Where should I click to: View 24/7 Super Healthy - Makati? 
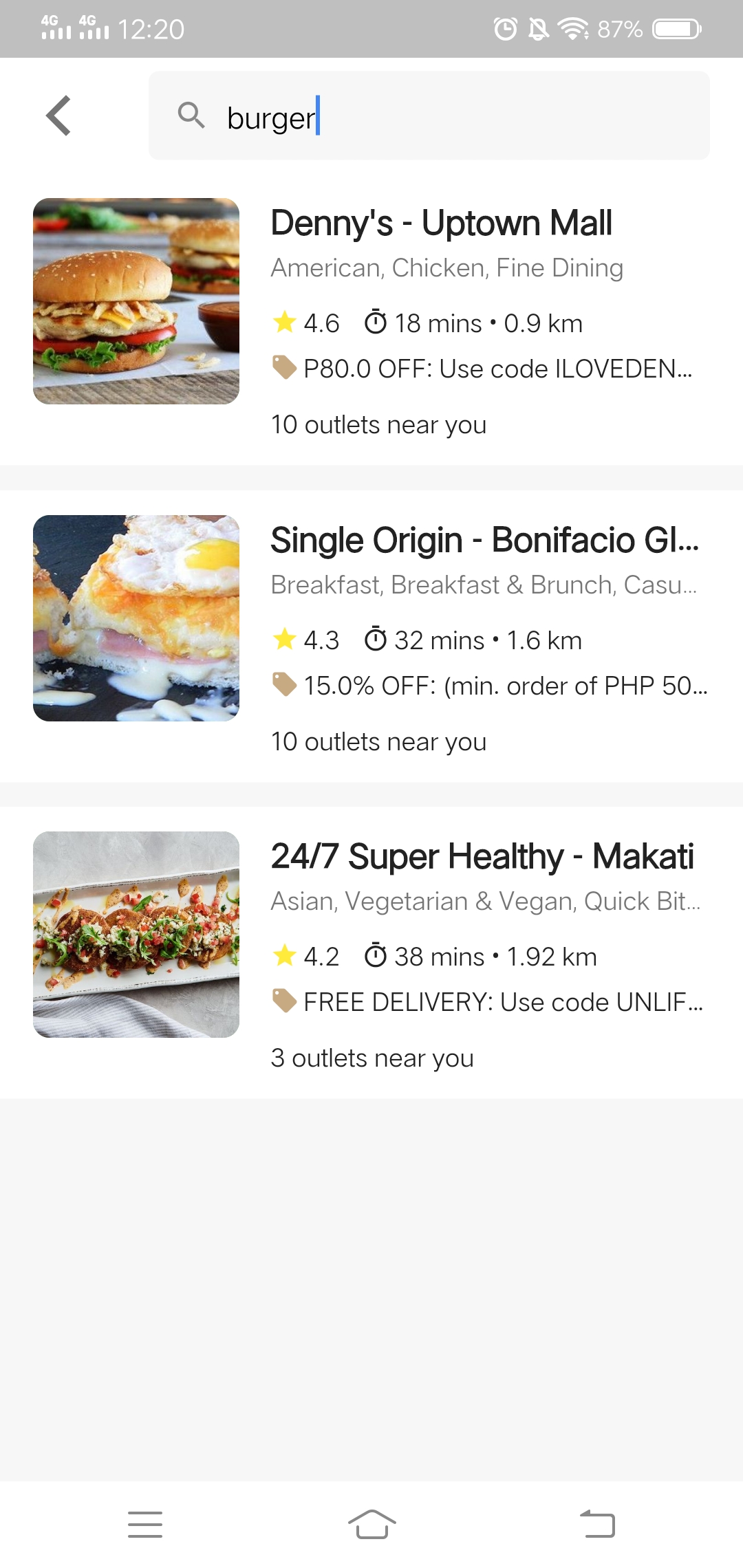(x=482, y=857)
